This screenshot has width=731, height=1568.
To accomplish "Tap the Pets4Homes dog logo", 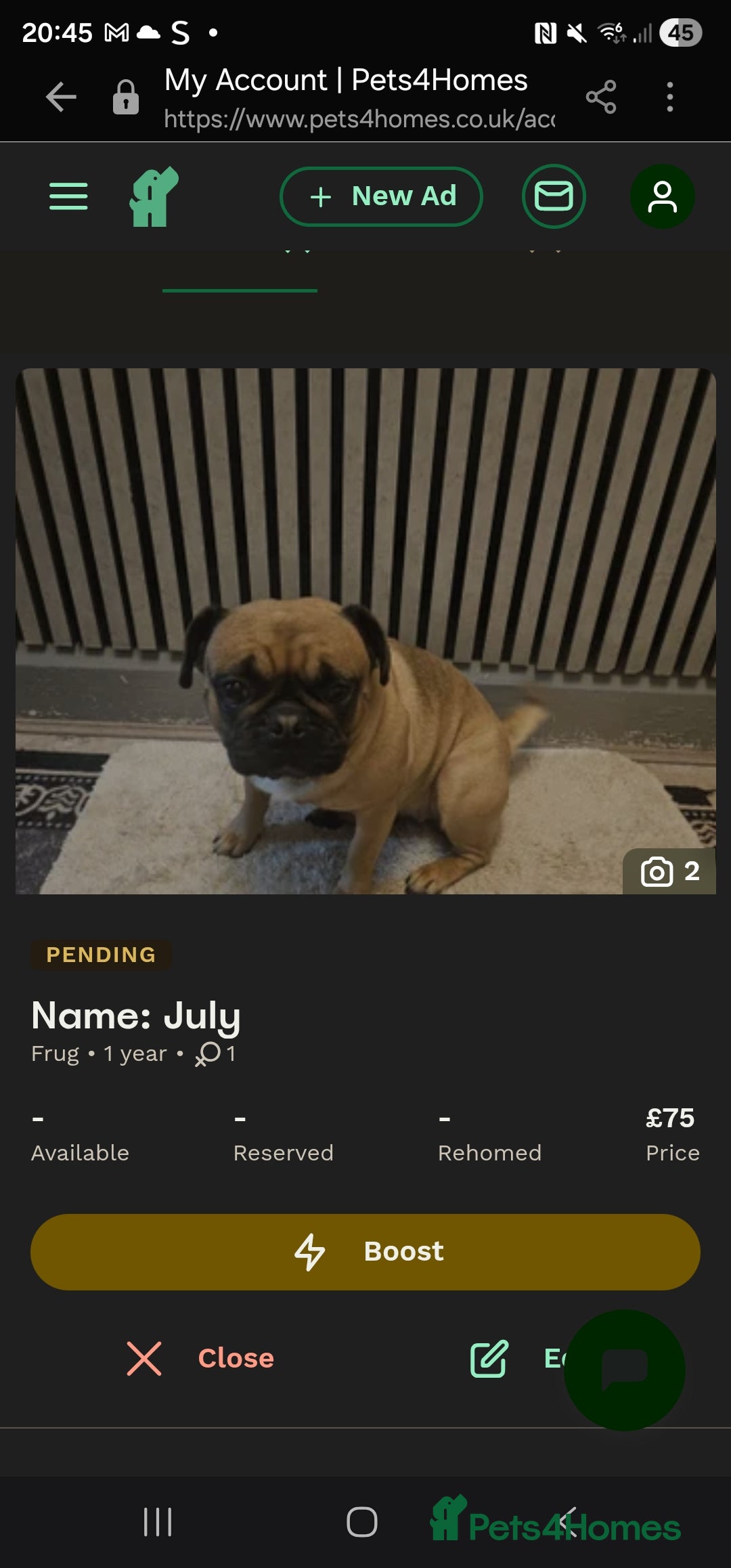I will [x=154, y=196].
